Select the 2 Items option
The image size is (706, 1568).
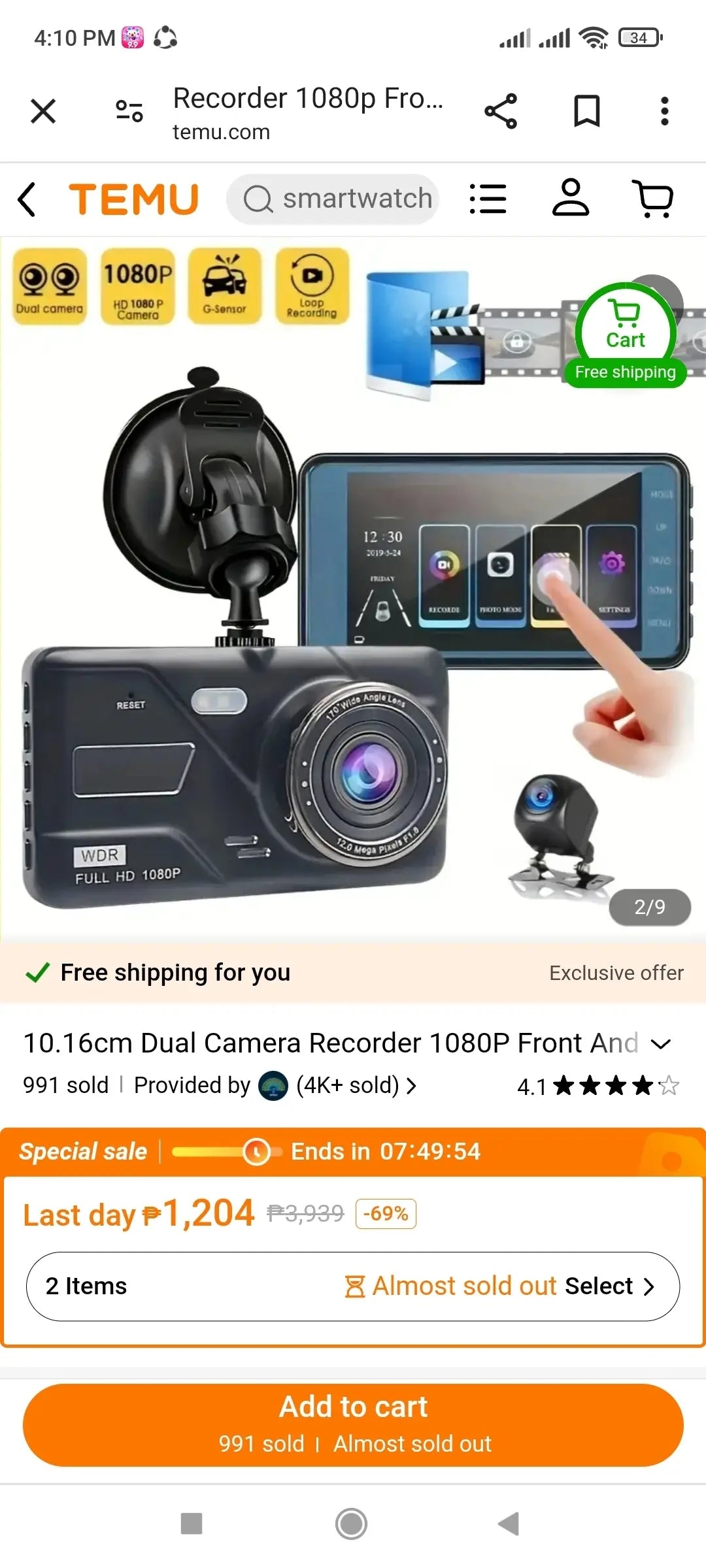353,1286
